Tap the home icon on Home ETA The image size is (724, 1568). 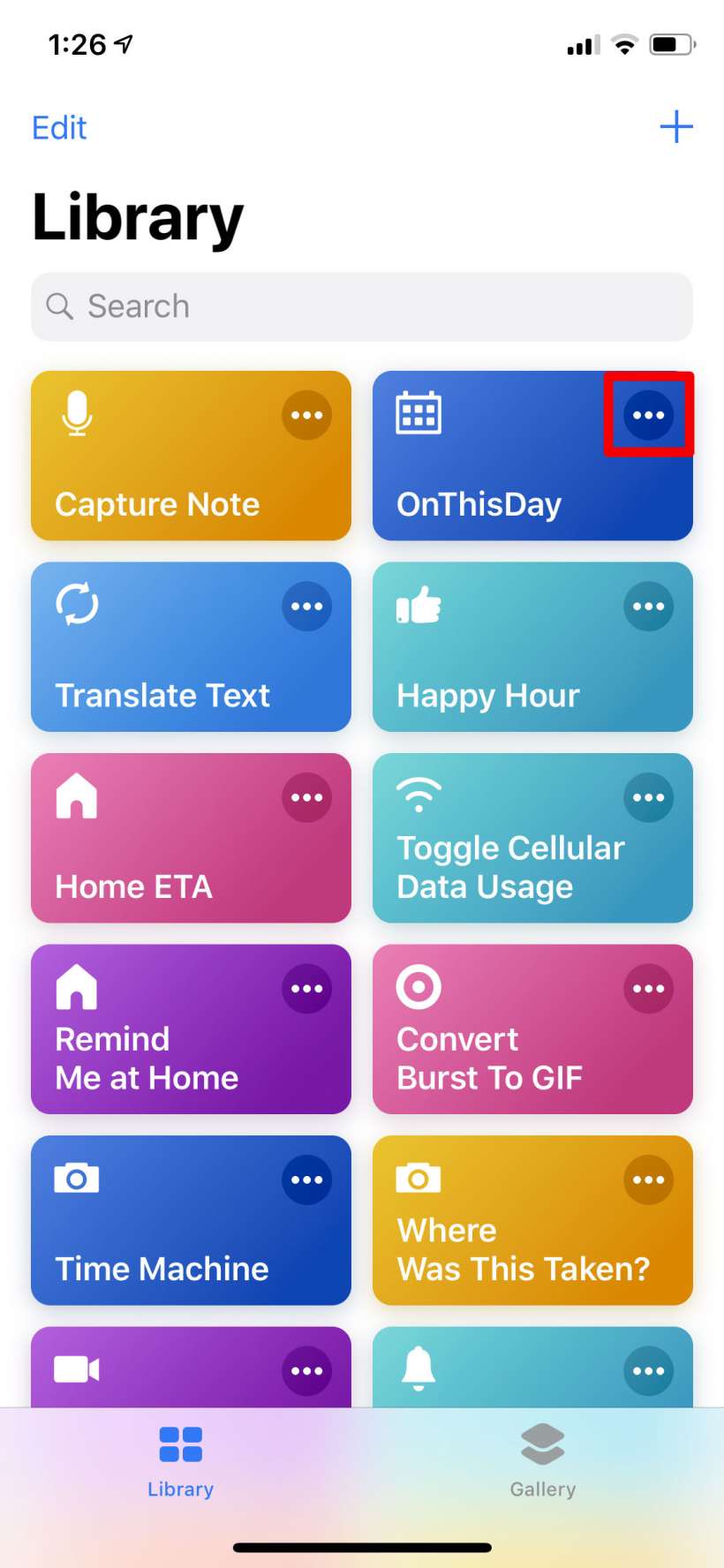point(76,796)
